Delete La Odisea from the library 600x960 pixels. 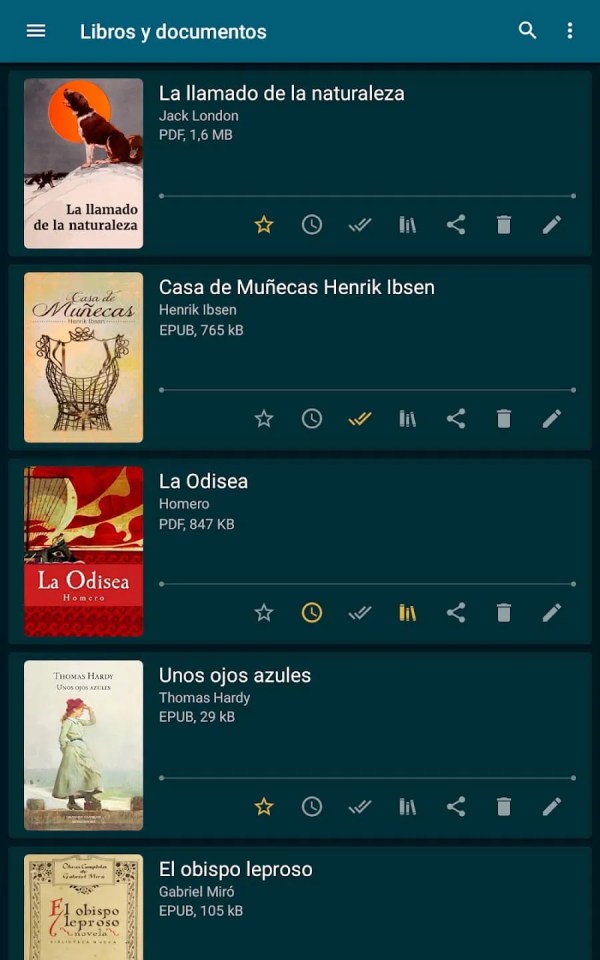[x=504, y=613]
